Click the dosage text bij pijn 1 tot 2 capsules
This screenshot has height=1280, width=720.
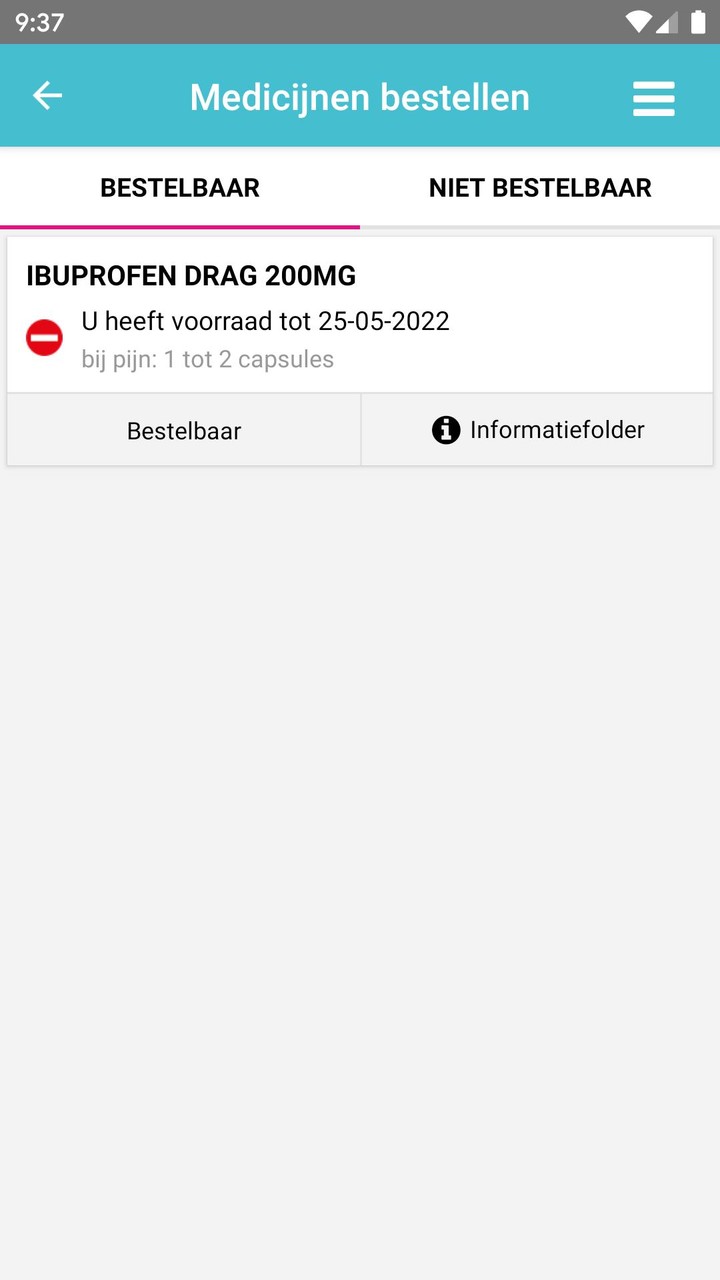click(207, 359)
